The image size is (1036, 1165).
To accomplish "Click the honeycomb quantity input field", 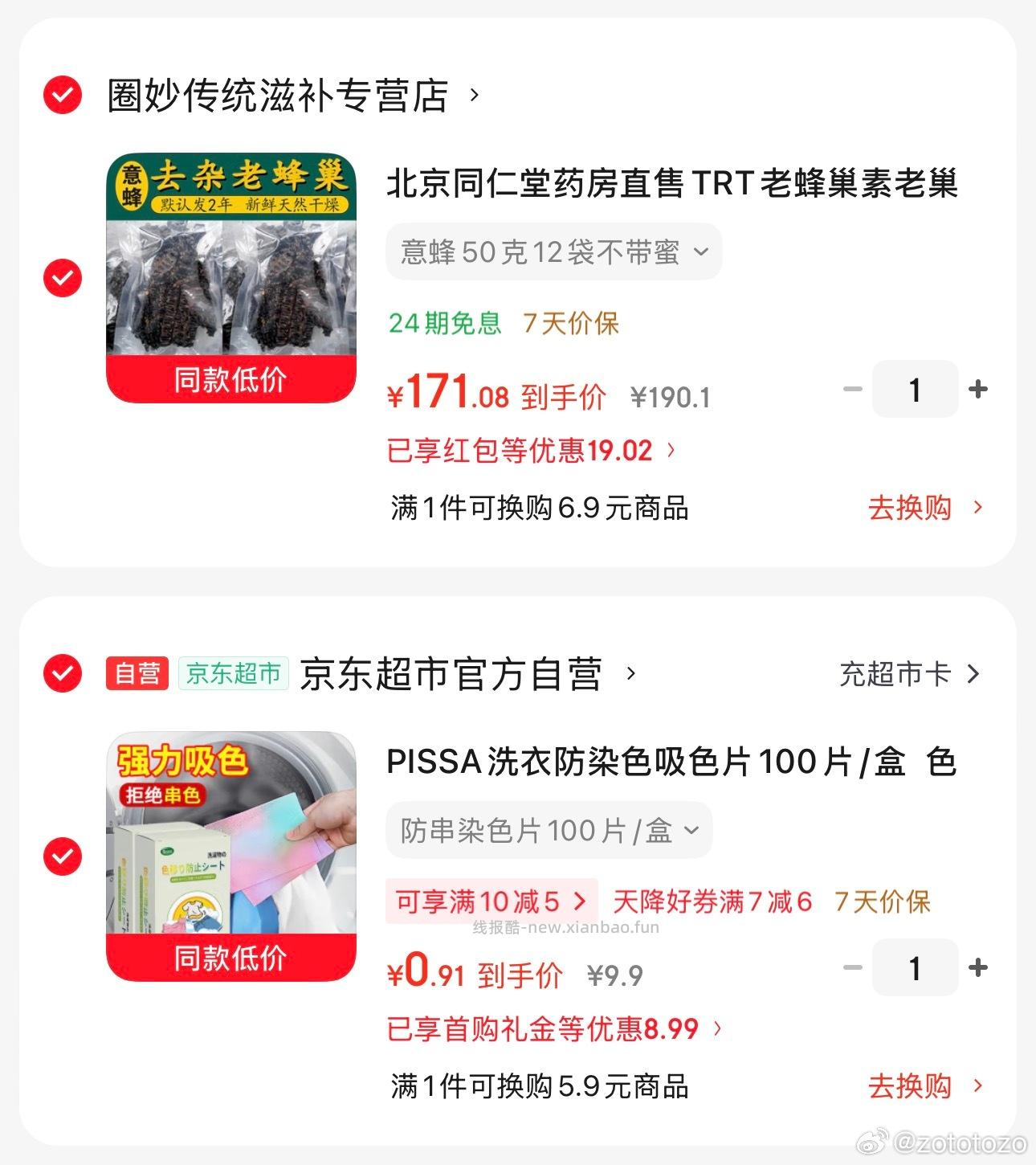I will click(x=915, y=389).
